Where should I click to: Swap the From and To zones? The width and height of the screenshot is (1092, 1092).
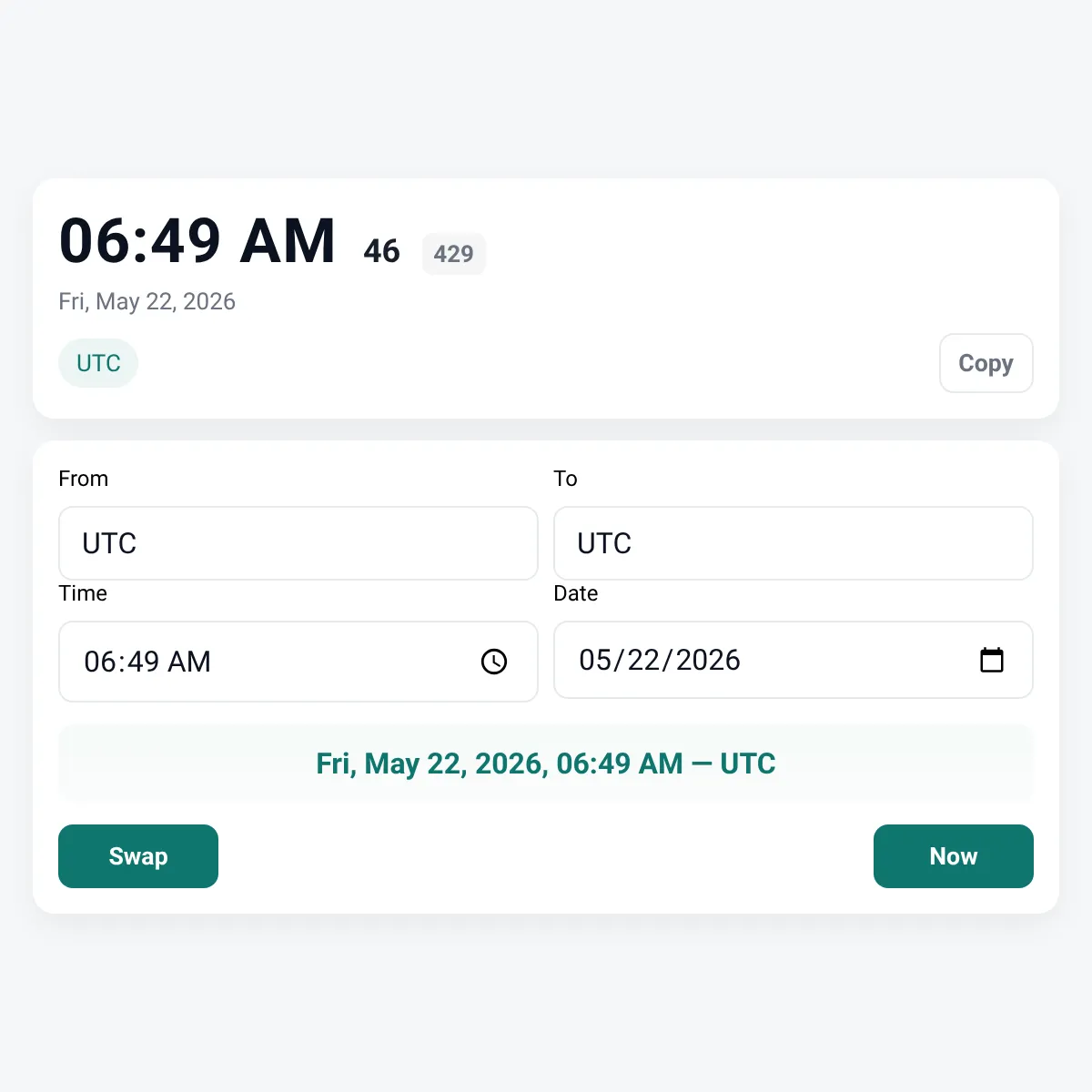click(x=138, y=856)
